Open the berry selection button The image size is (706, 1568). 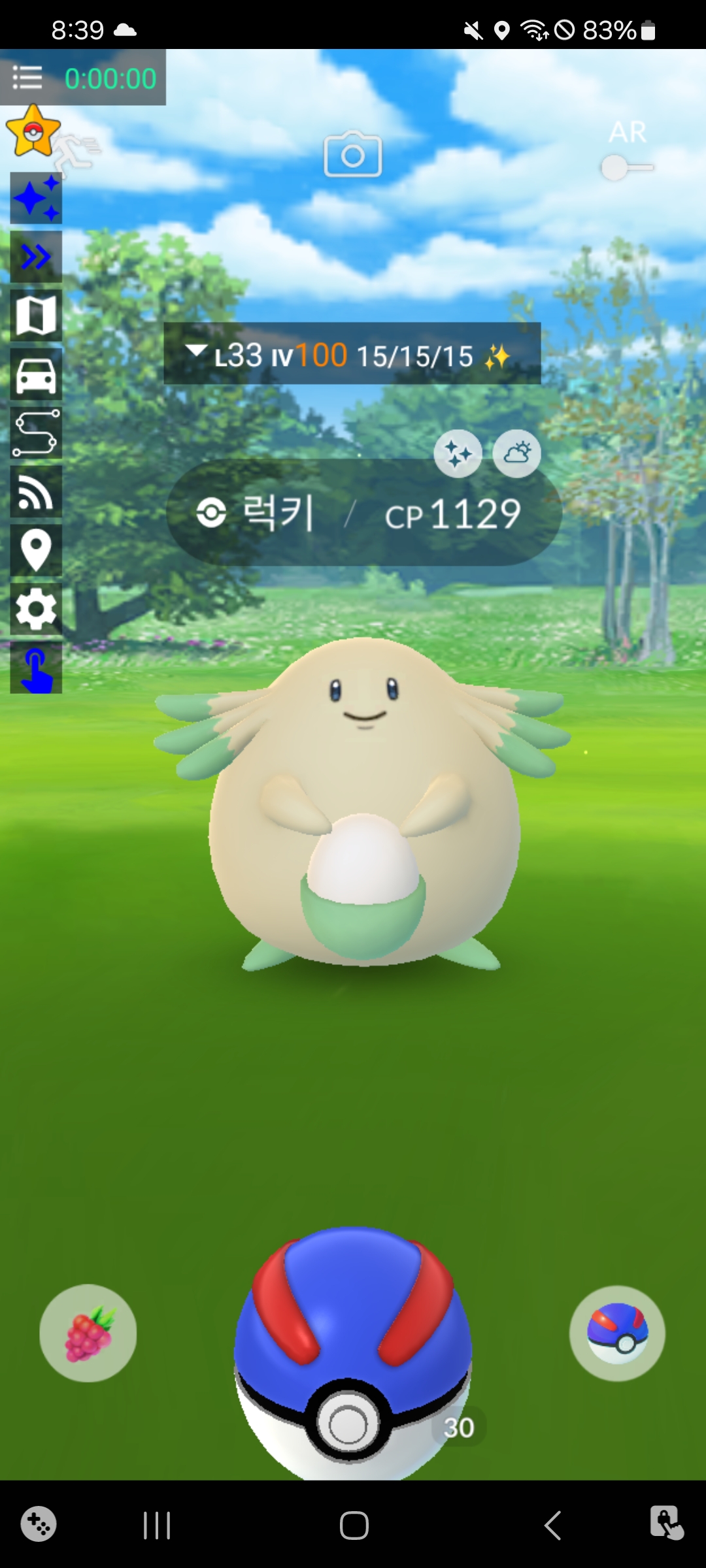[88, 1333]
